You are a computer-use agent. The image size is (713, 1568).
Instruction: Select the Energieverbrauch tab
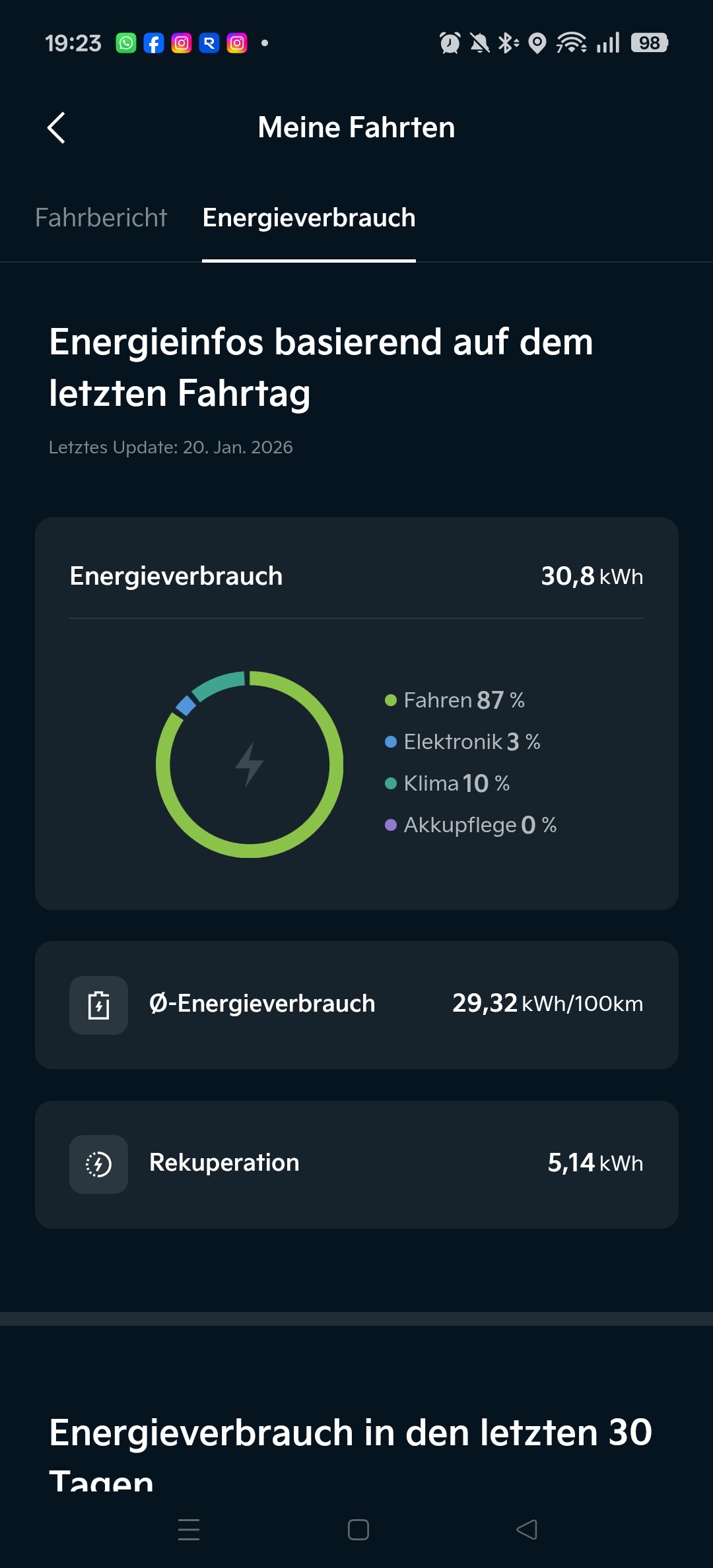coord(309,218)
